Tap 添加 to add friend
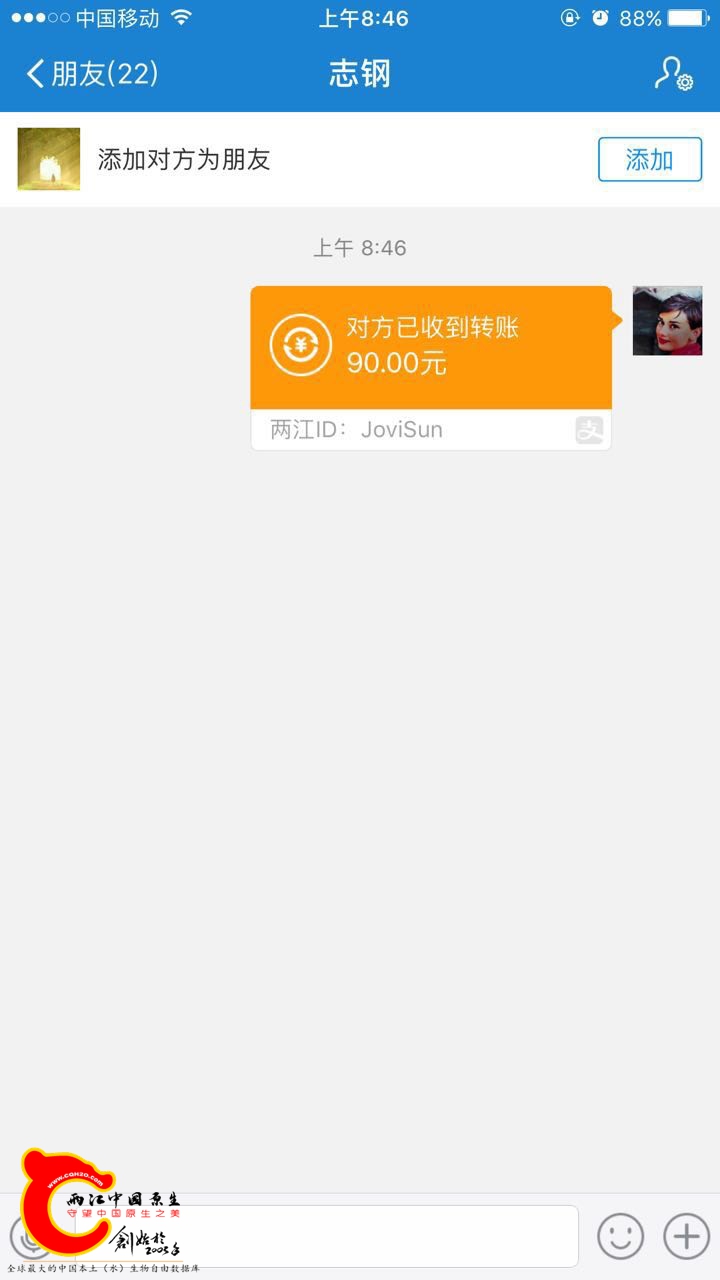The image size is (720, 1280). pos(650,160)
